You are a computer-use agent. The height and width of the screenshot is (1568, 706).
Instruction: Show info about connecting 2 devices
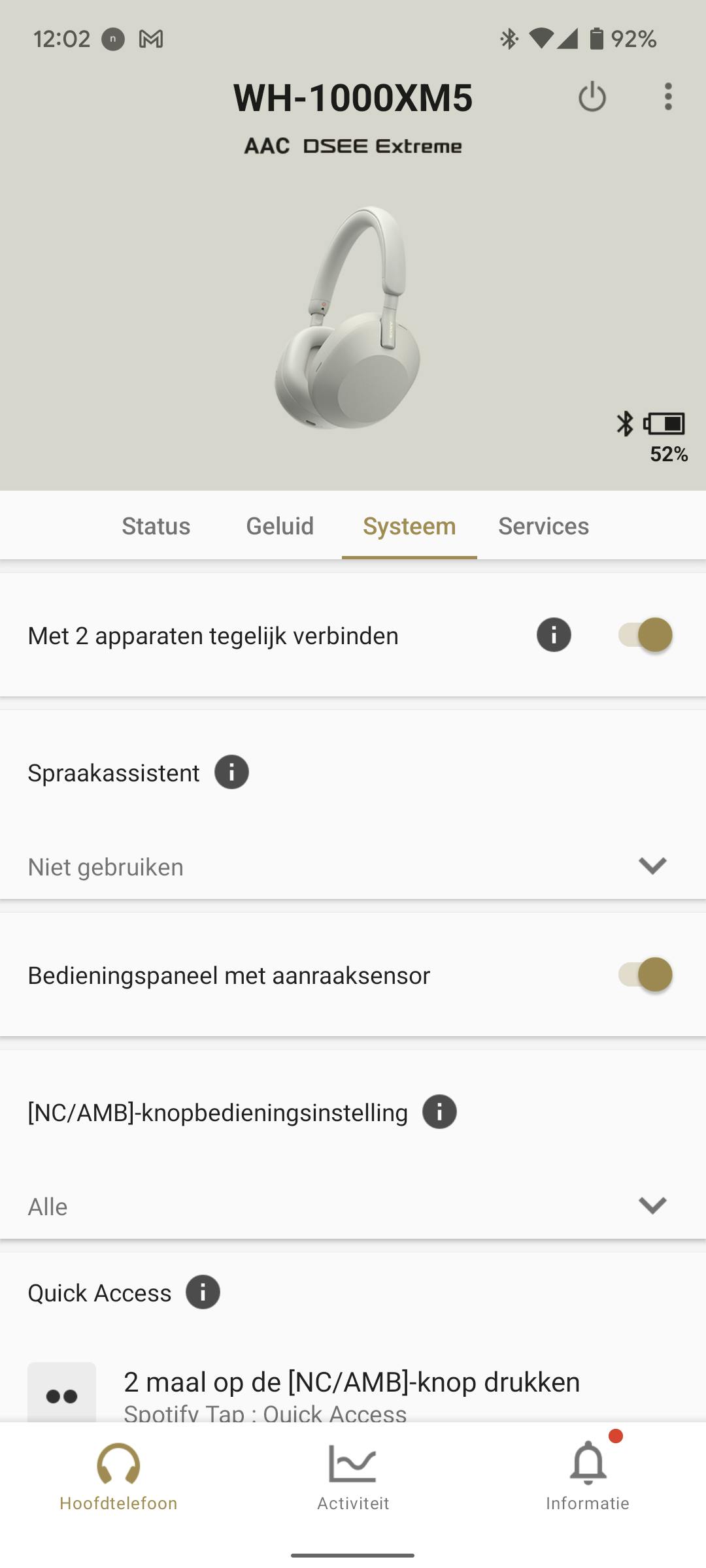(x=554, y=635)
